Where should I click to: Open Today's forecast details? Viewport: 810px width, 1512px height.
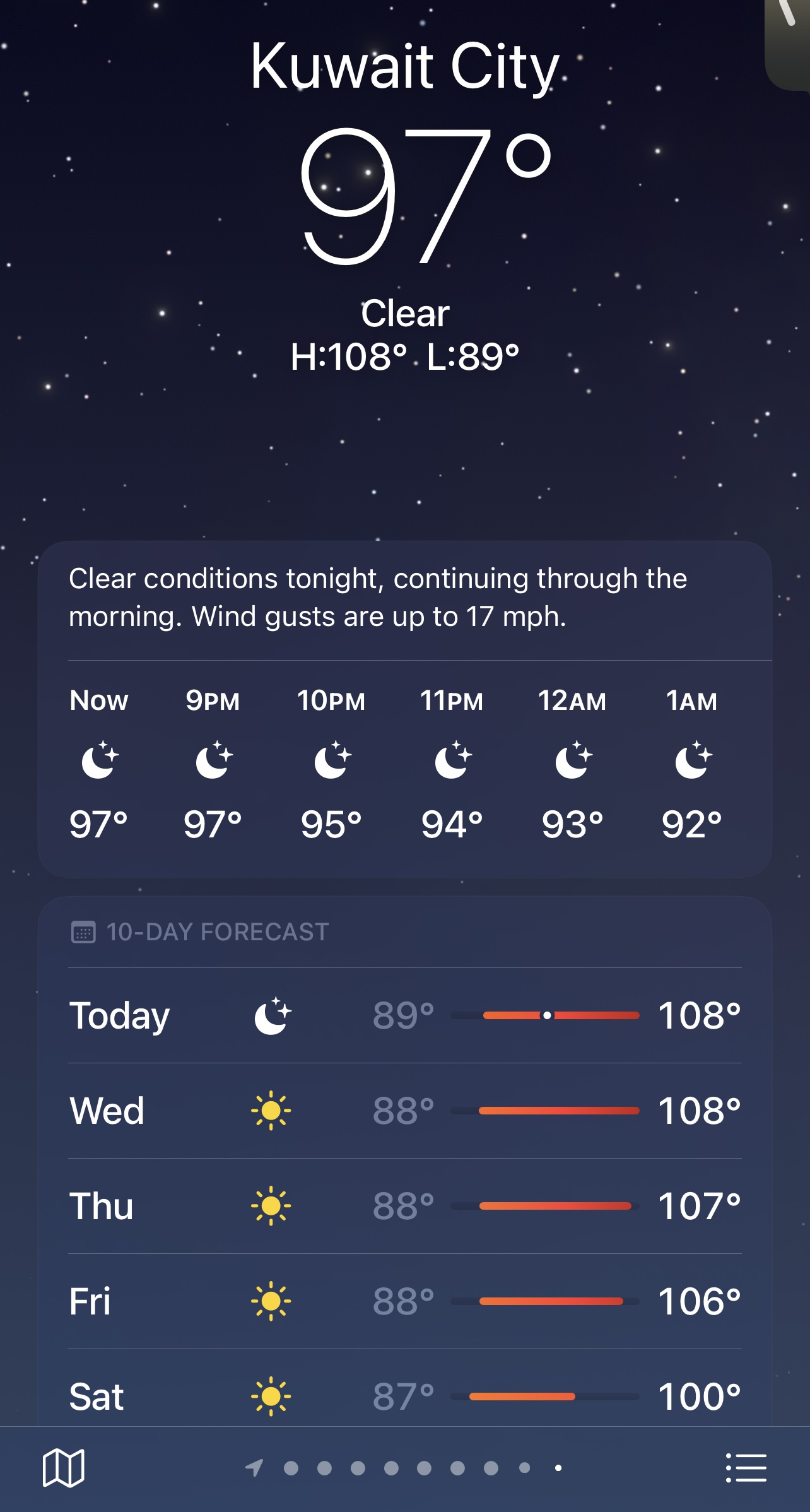(405, 1015)
